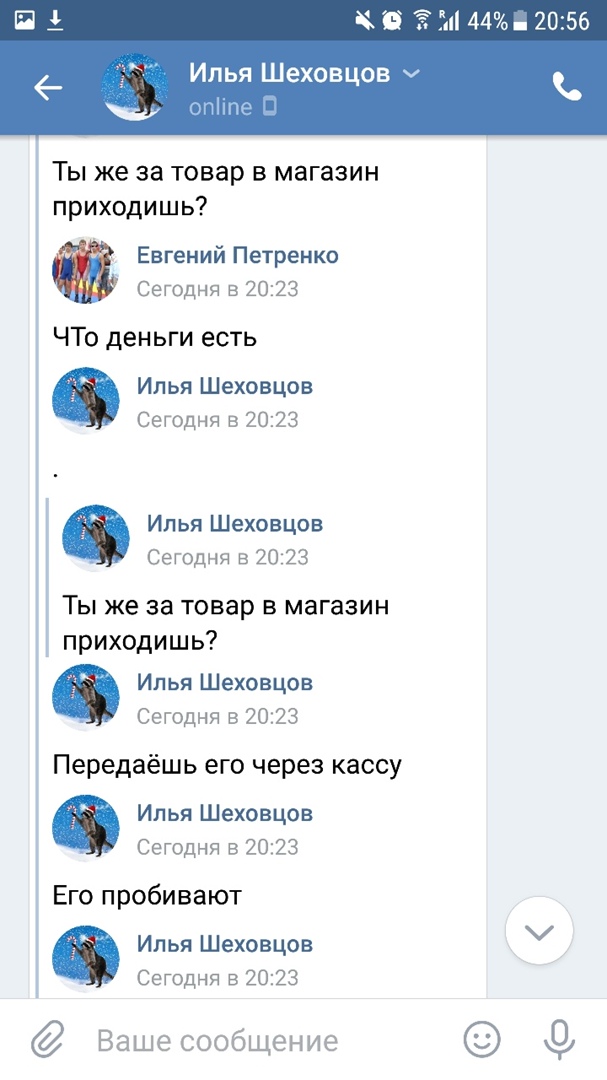
Task: Jump to latest messages with the down-arrow button
Action: [539, 932]
